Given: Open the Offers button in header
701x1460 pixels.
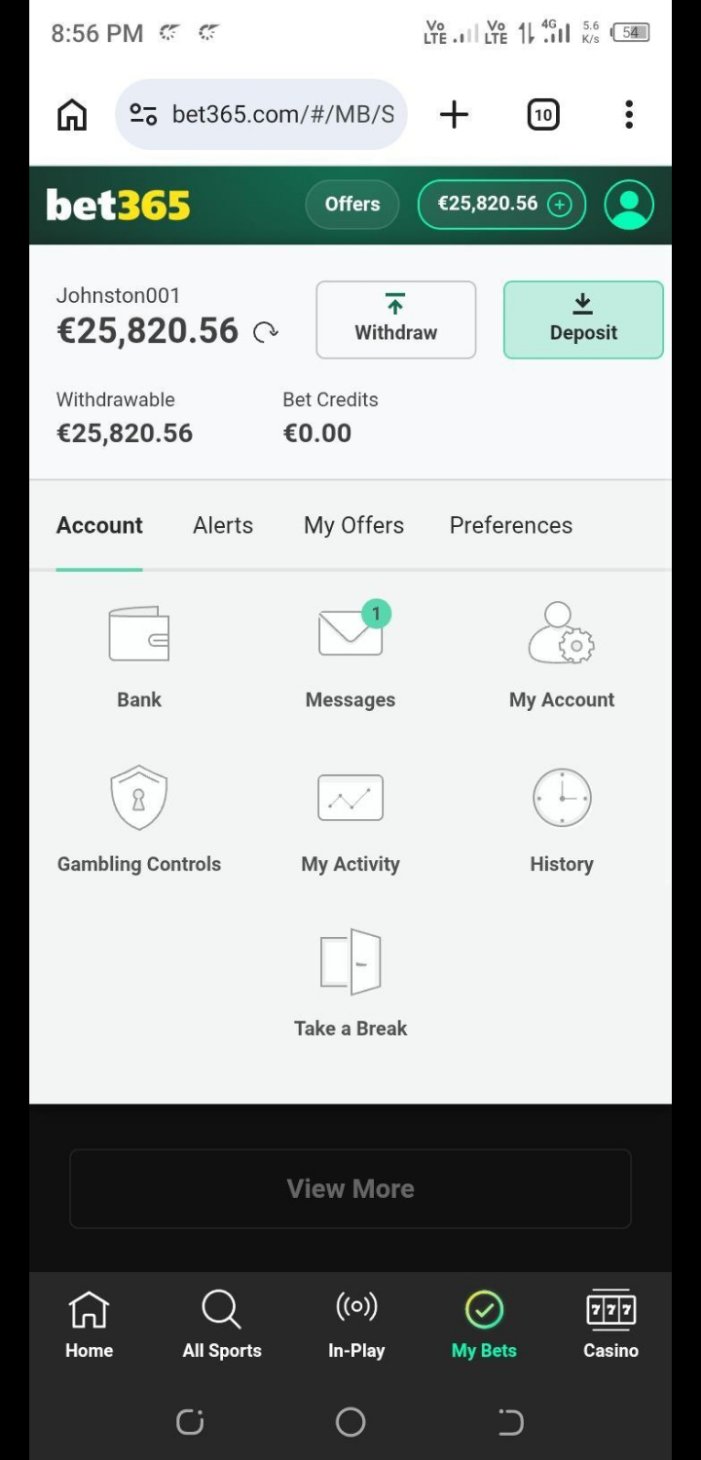Looking at the screenshot, I should point(352,204).
